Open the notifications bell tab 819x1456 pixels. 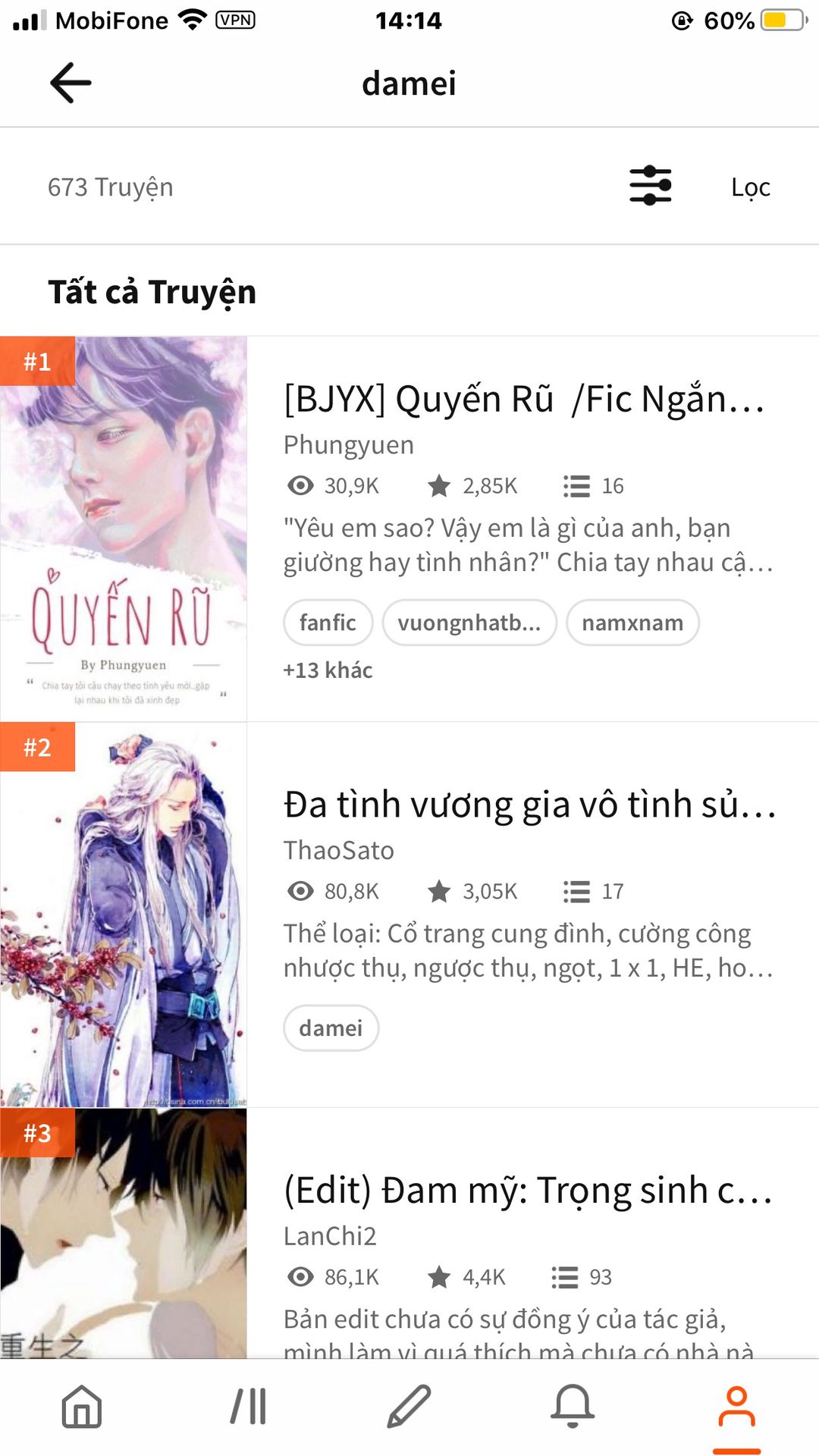(x=573, y=1407)
